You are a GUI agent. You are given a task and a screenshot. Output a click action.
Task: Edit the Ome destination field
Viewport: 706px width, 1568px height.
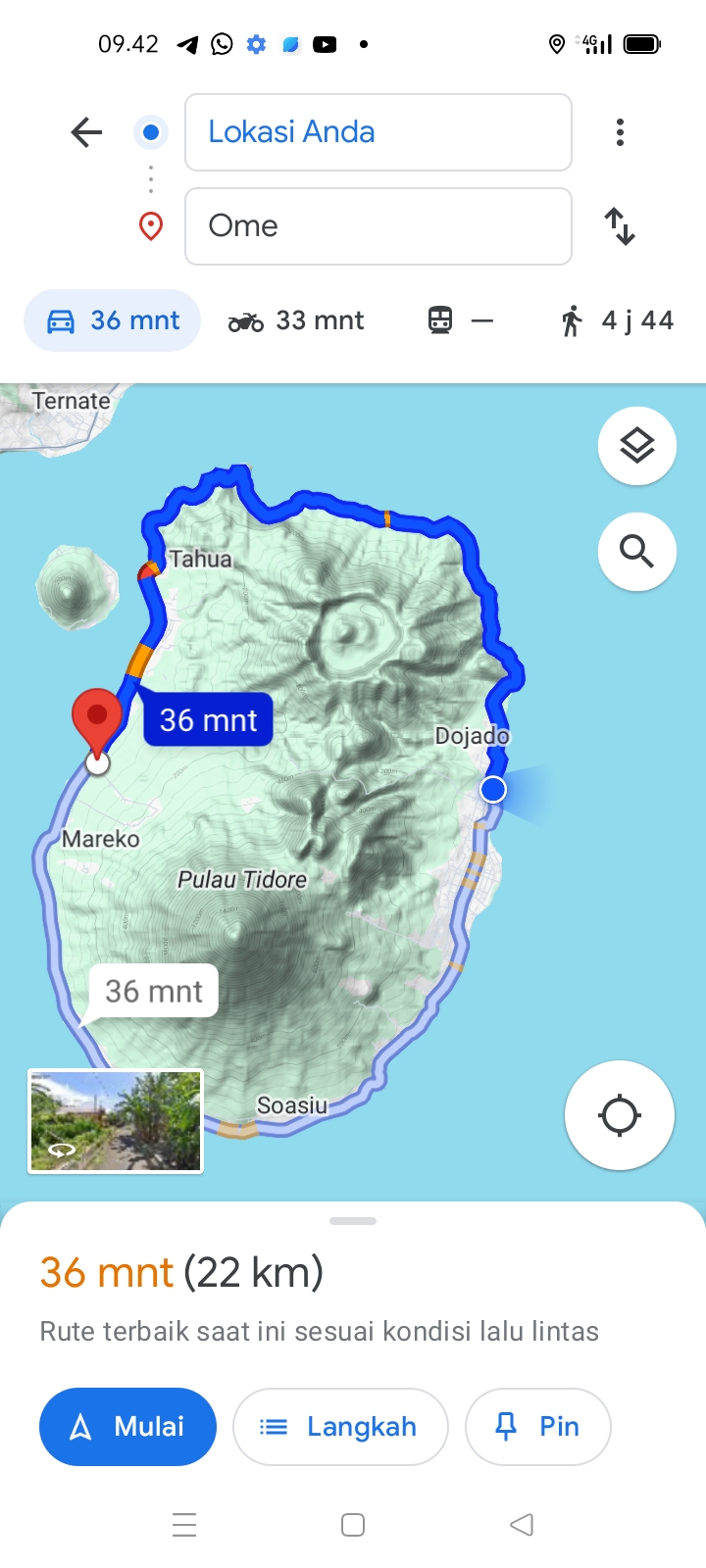click(378, 226)
